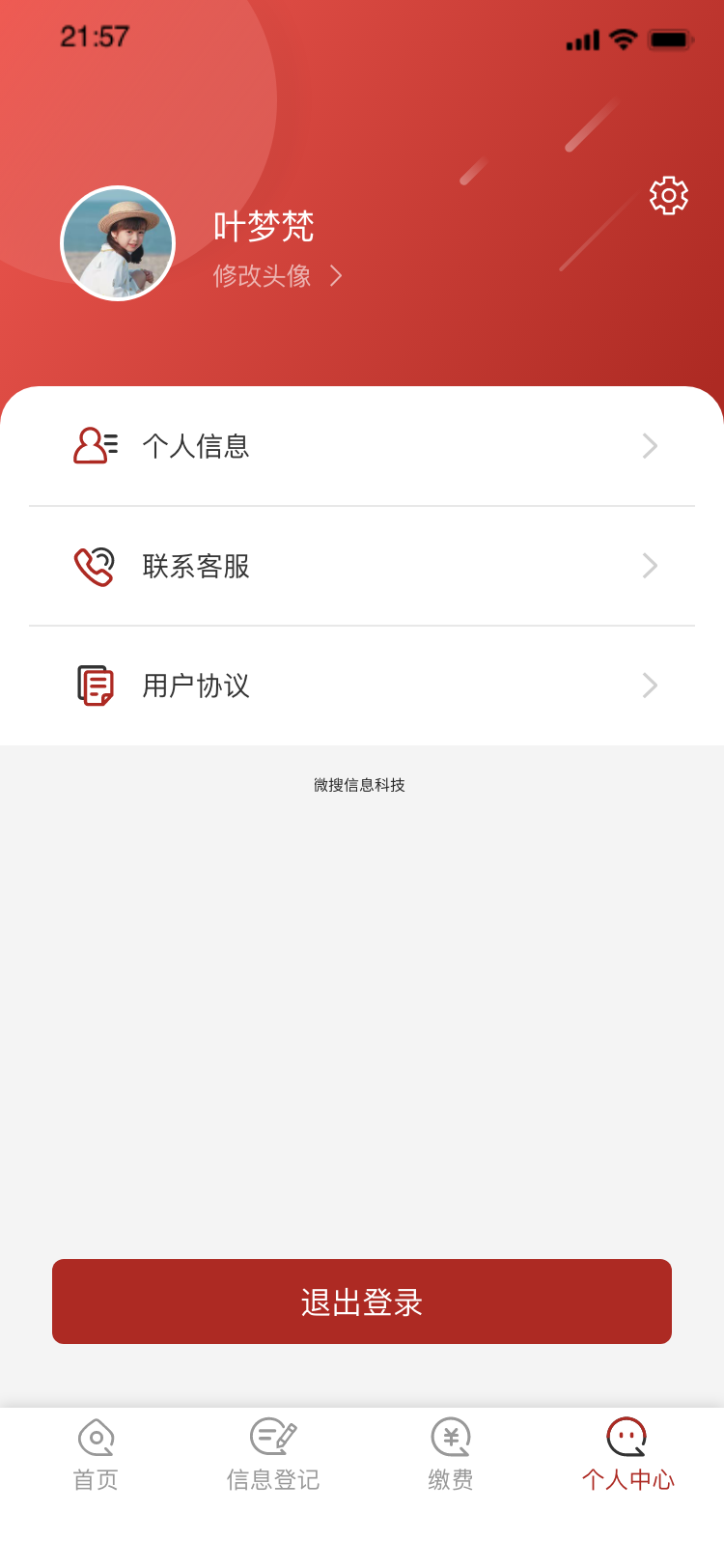Tap the profile avatar photo
The image size is (724, 1568).
point(118,243)
